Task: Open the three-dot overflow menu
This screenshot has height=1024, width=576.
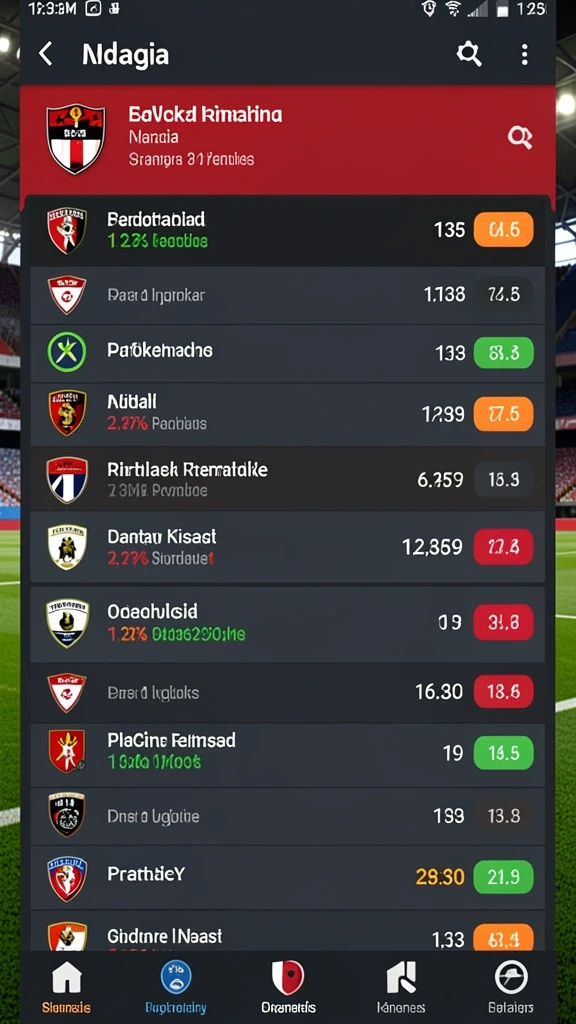Action: 524,54
